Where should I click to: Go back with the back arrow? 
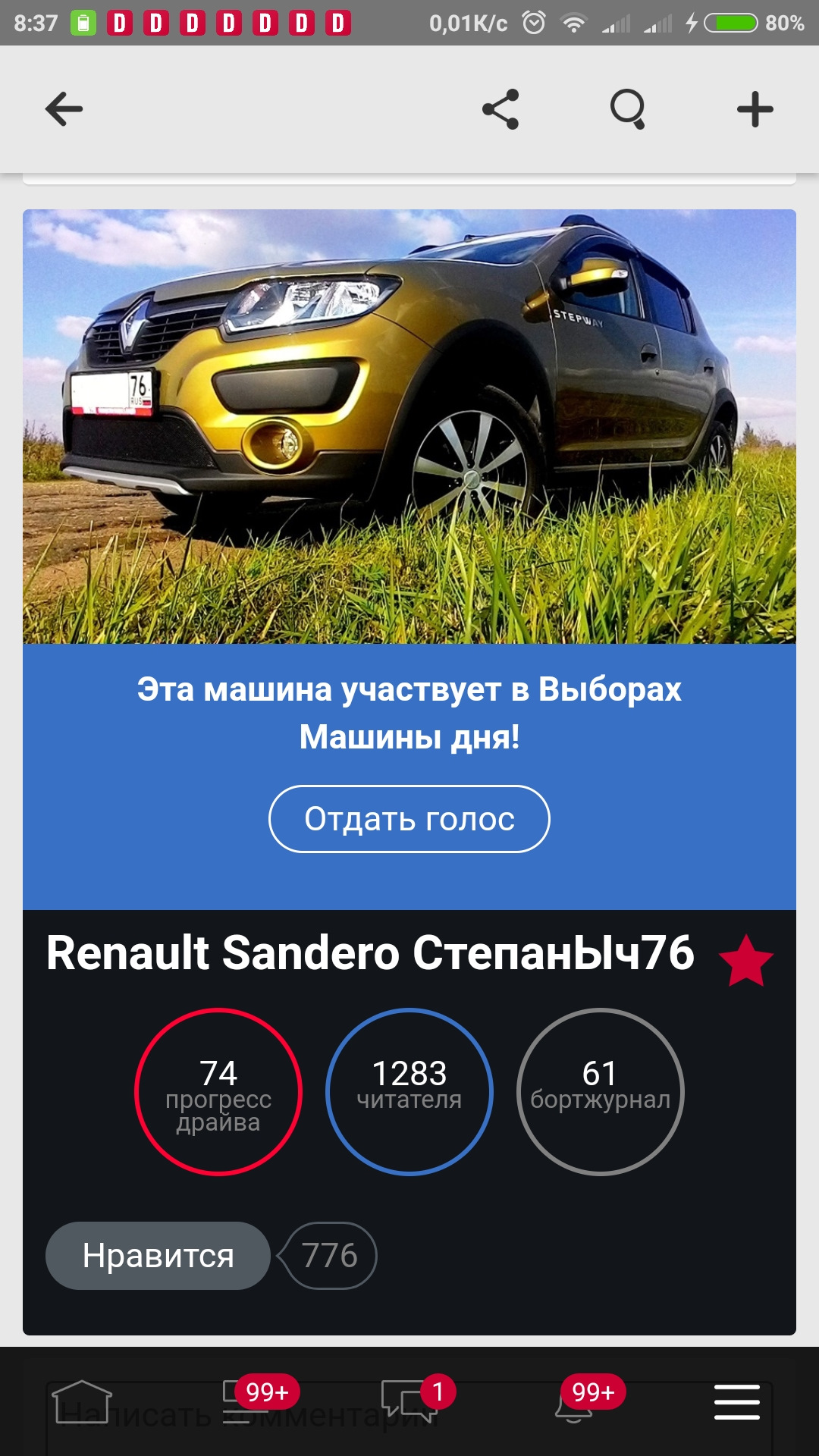[x=64, y=108]
